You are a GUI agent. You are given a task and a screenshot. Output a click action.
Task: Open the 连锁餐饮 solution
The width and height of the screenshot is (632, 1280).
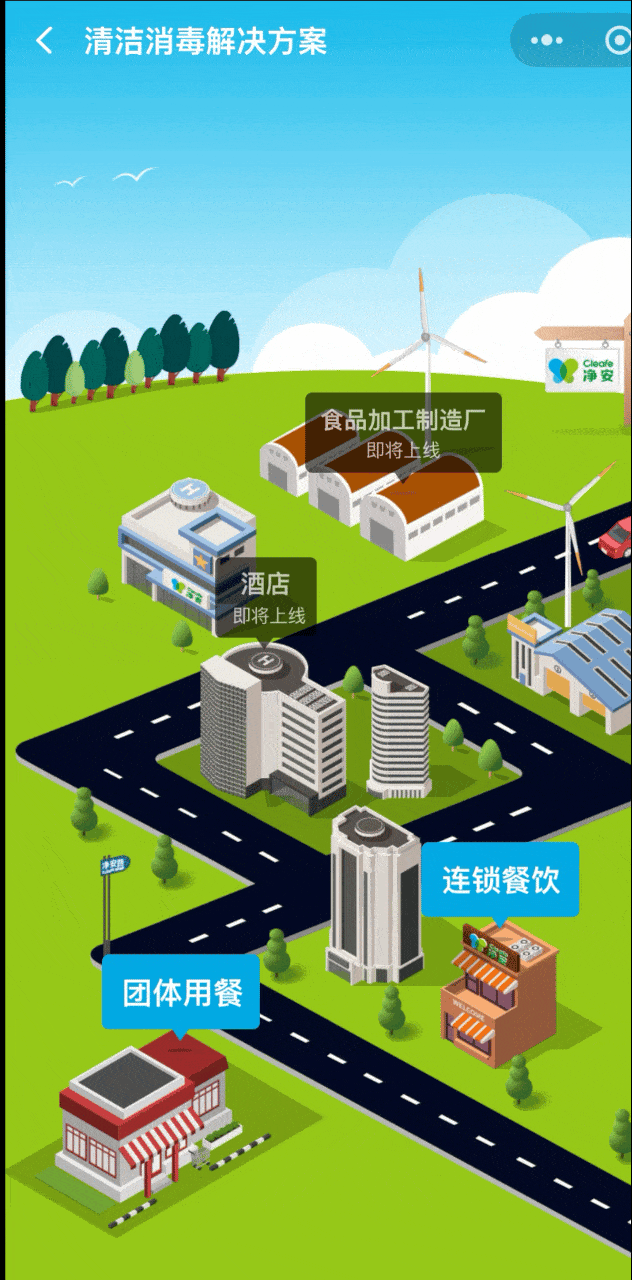coord(500,880)
